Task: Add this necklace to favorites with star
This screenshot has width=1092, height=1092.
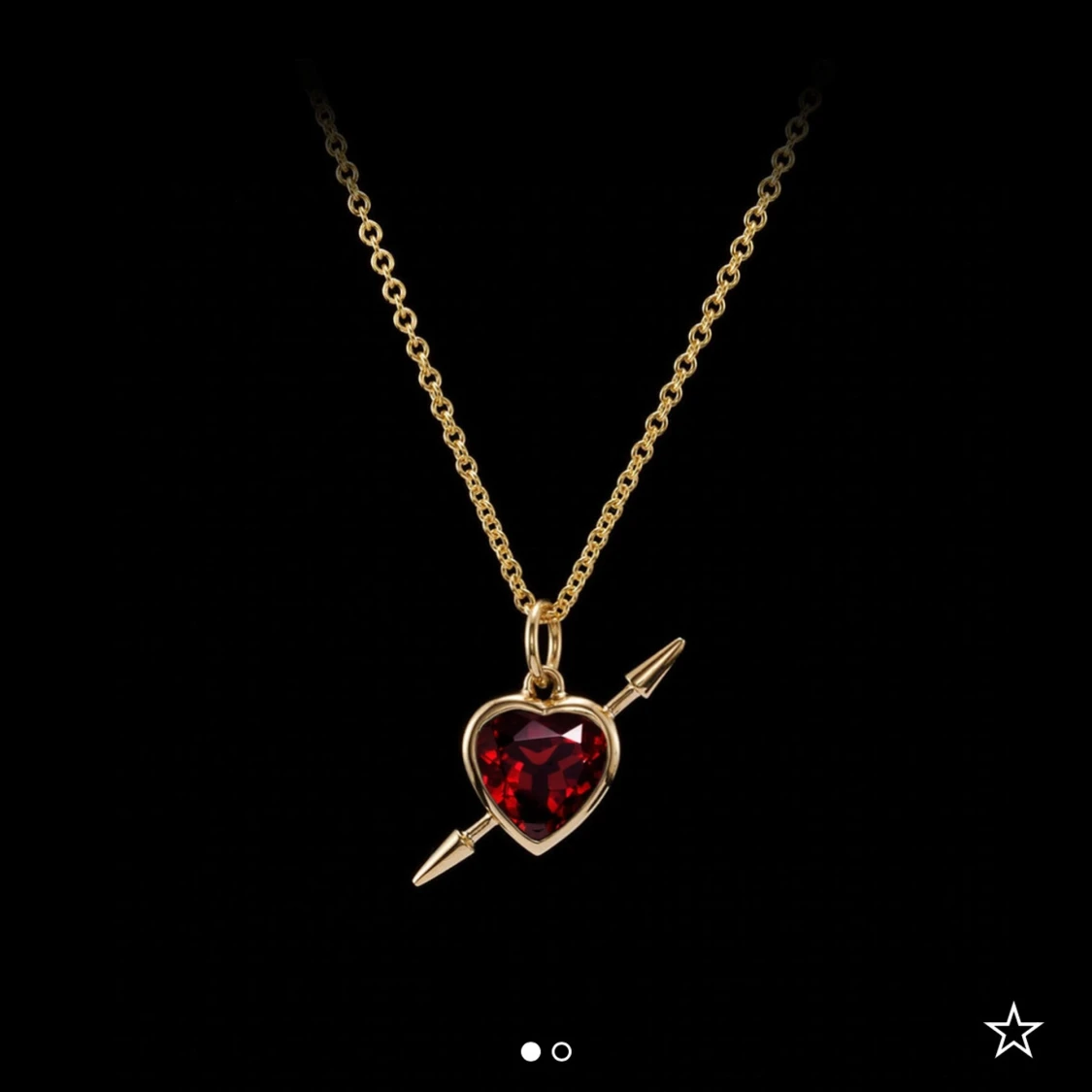Action: point(1012,1030)
